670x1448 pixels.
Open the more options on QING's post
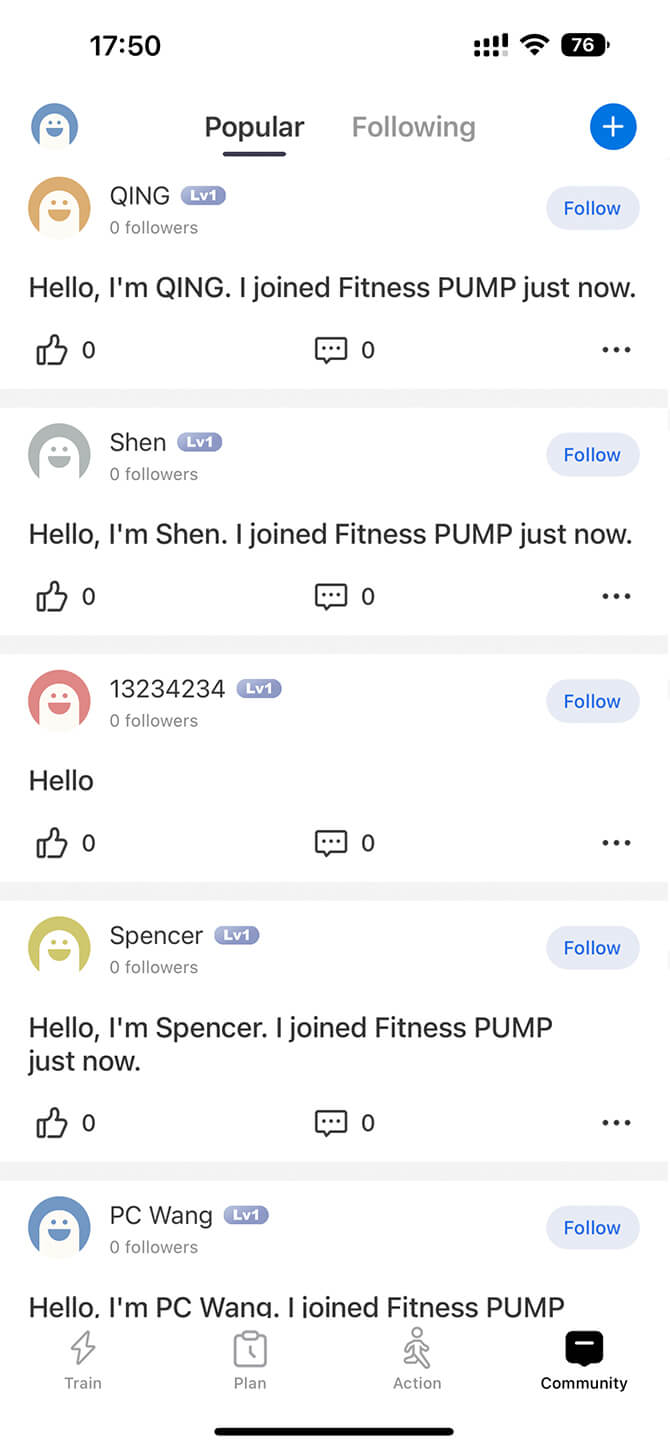[x=616, y=350]
